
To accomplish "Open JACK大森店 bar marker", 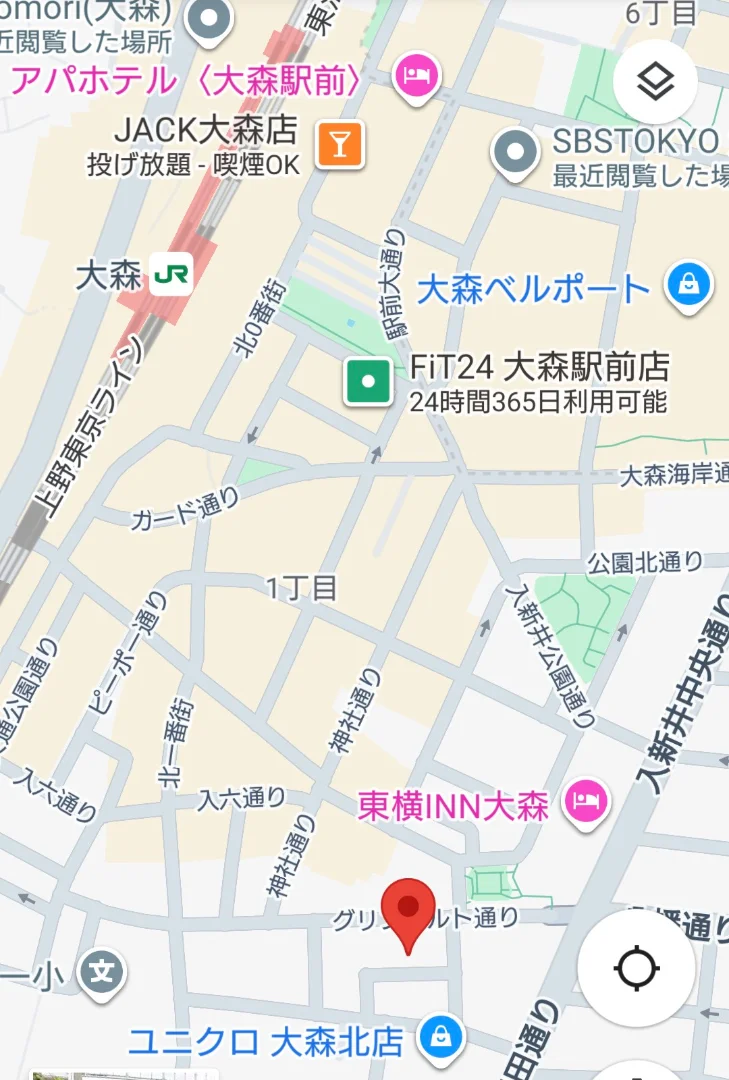I will [339, 145].
